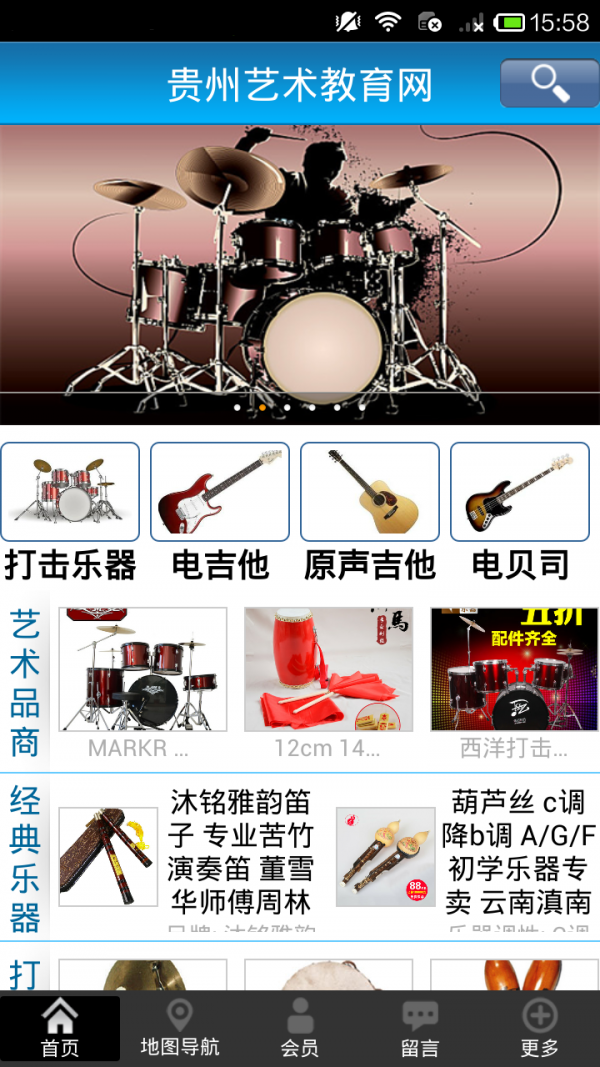Open the 更多 tab
This screenshot has width=600, height=1067.
540,1028
